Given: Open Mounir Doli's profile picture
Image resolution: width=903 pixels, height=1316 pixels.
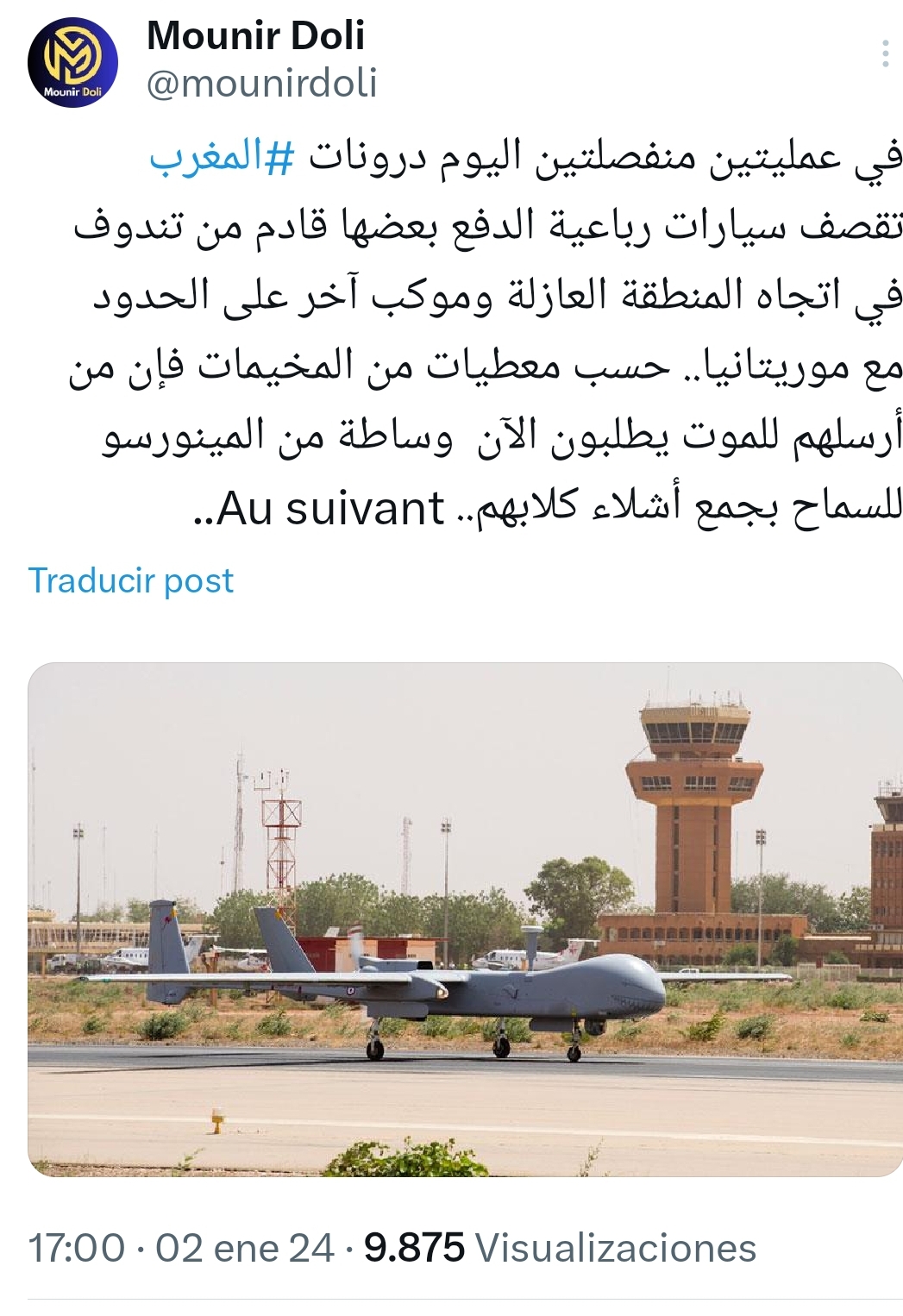Looking at the screenshot, I should [72, 62].
